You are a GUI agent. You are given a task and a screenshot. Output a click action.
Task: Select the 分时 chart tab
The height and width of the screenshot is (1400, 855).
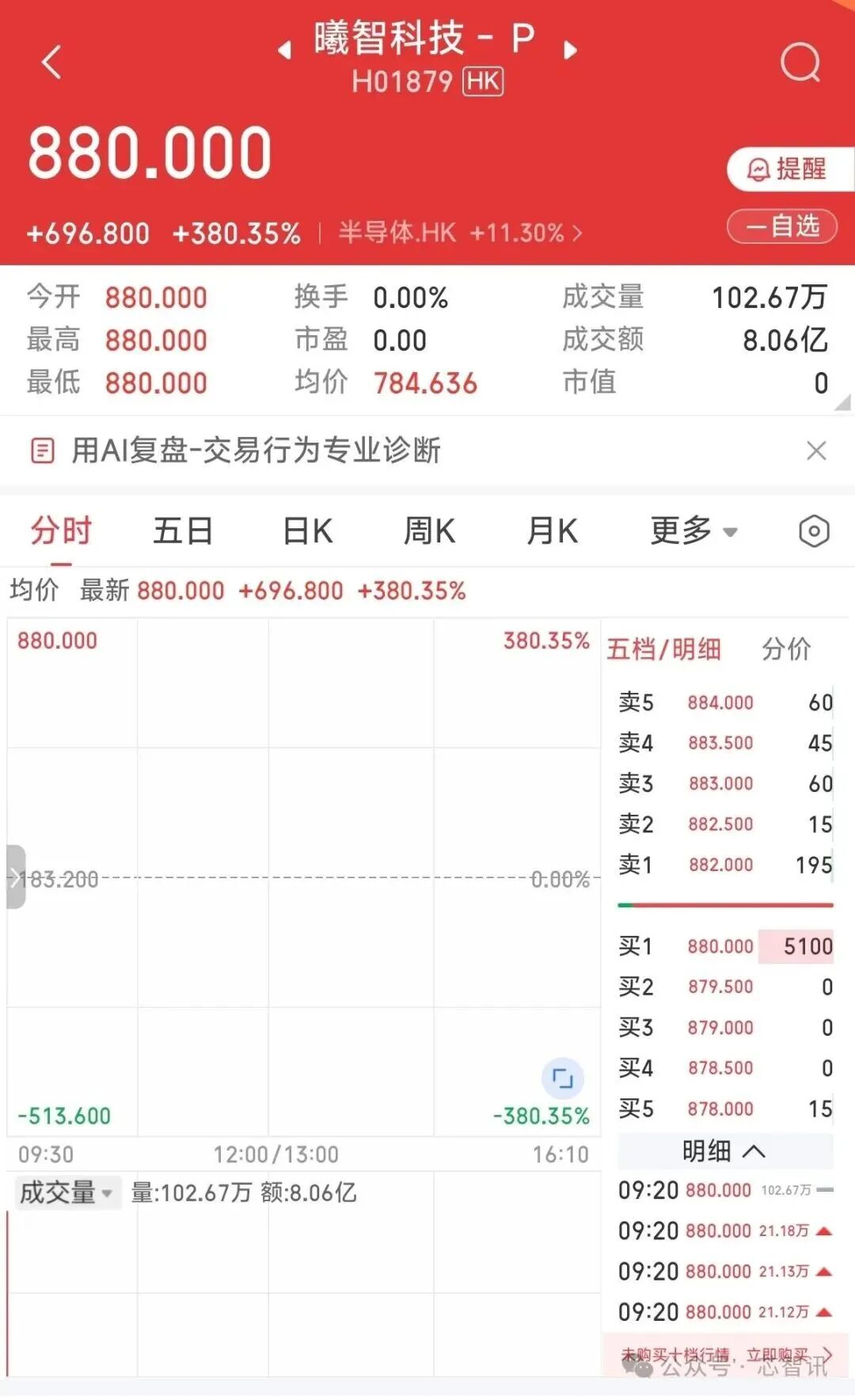pyautogui.click(x=61, y=531)
